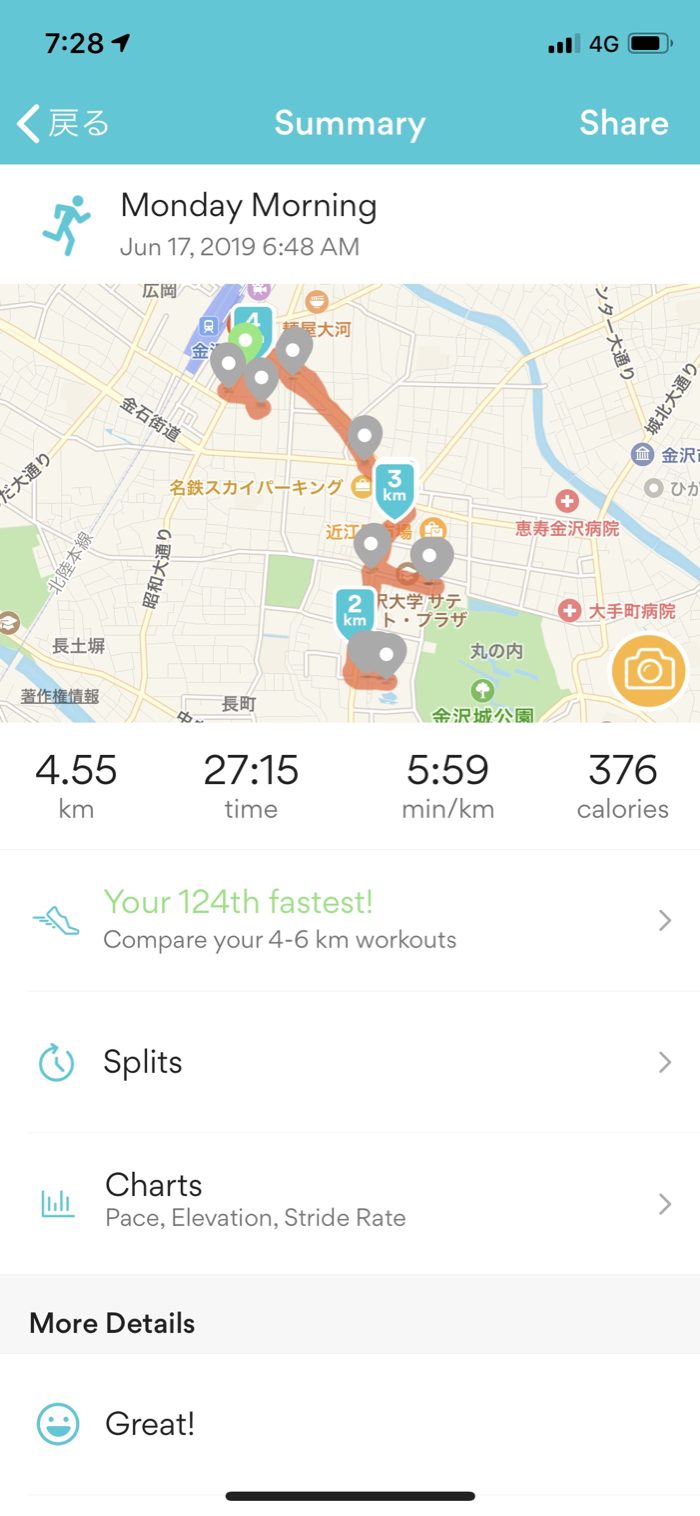
Task: Add a photo with the camera button
Action: click(x=649, y=670)
